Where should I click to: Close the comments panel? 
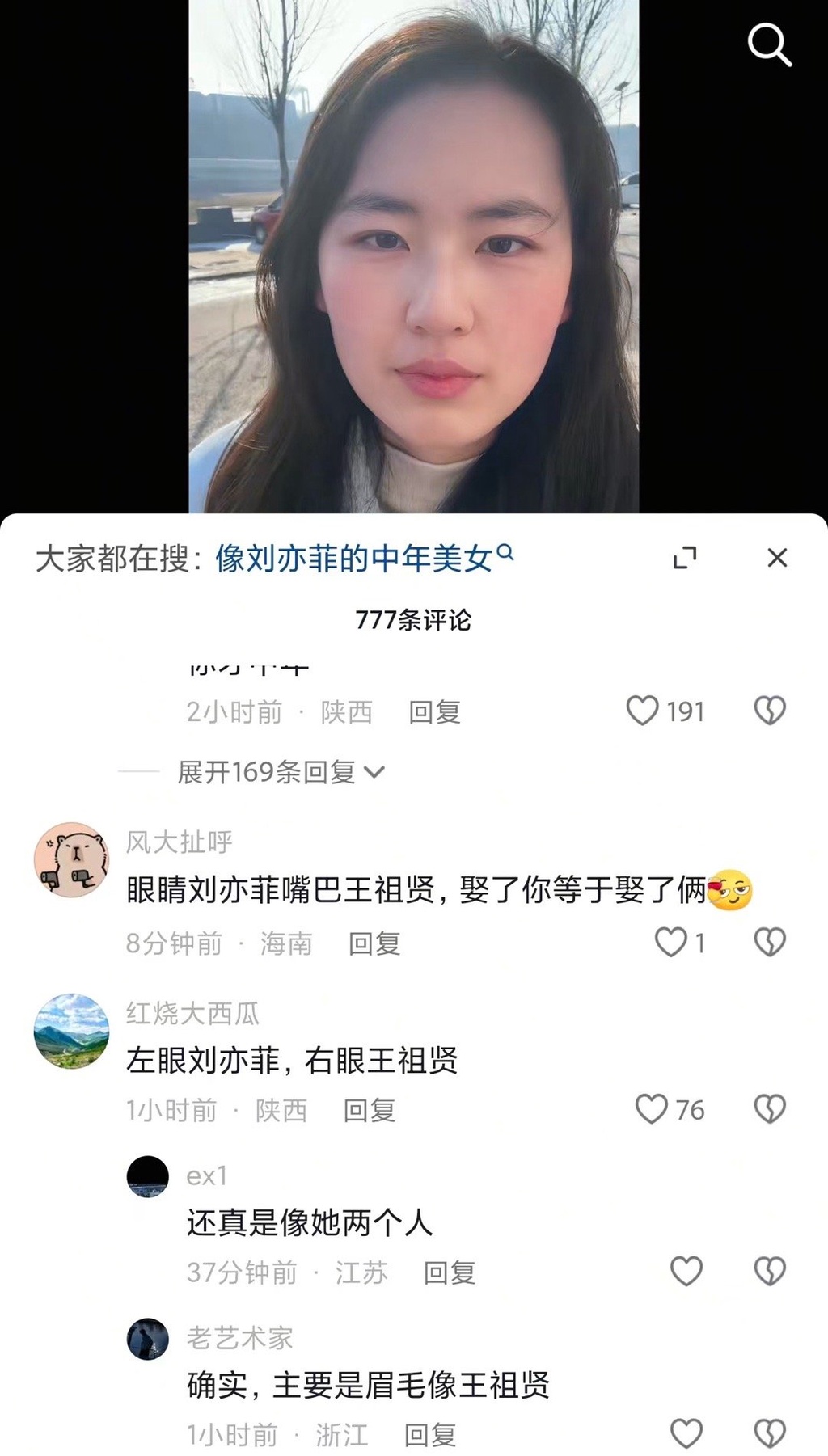(777, 558)
